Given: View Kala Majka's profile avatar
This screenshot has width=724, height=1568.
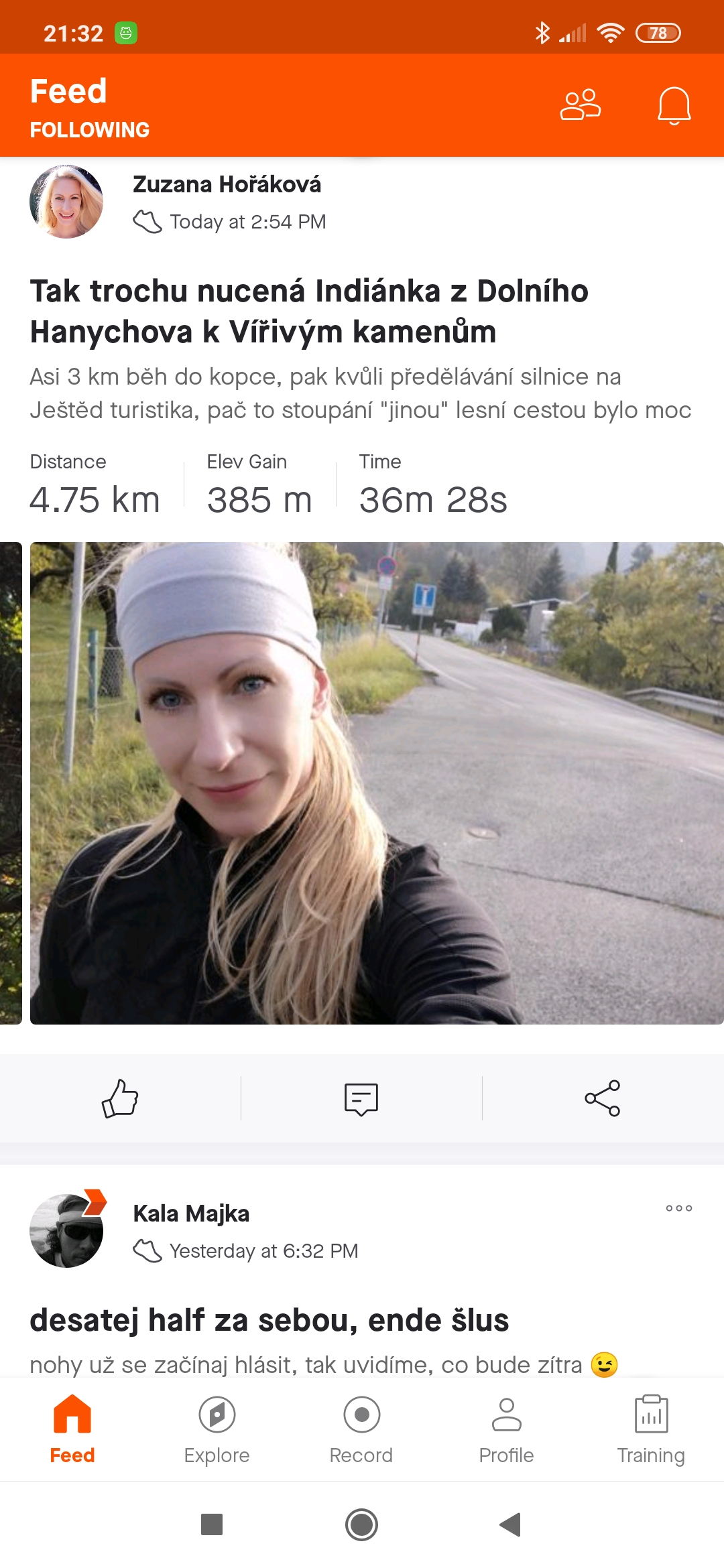Looking at the screenshot, I should pyautogui.click(x=66, y=1230).
